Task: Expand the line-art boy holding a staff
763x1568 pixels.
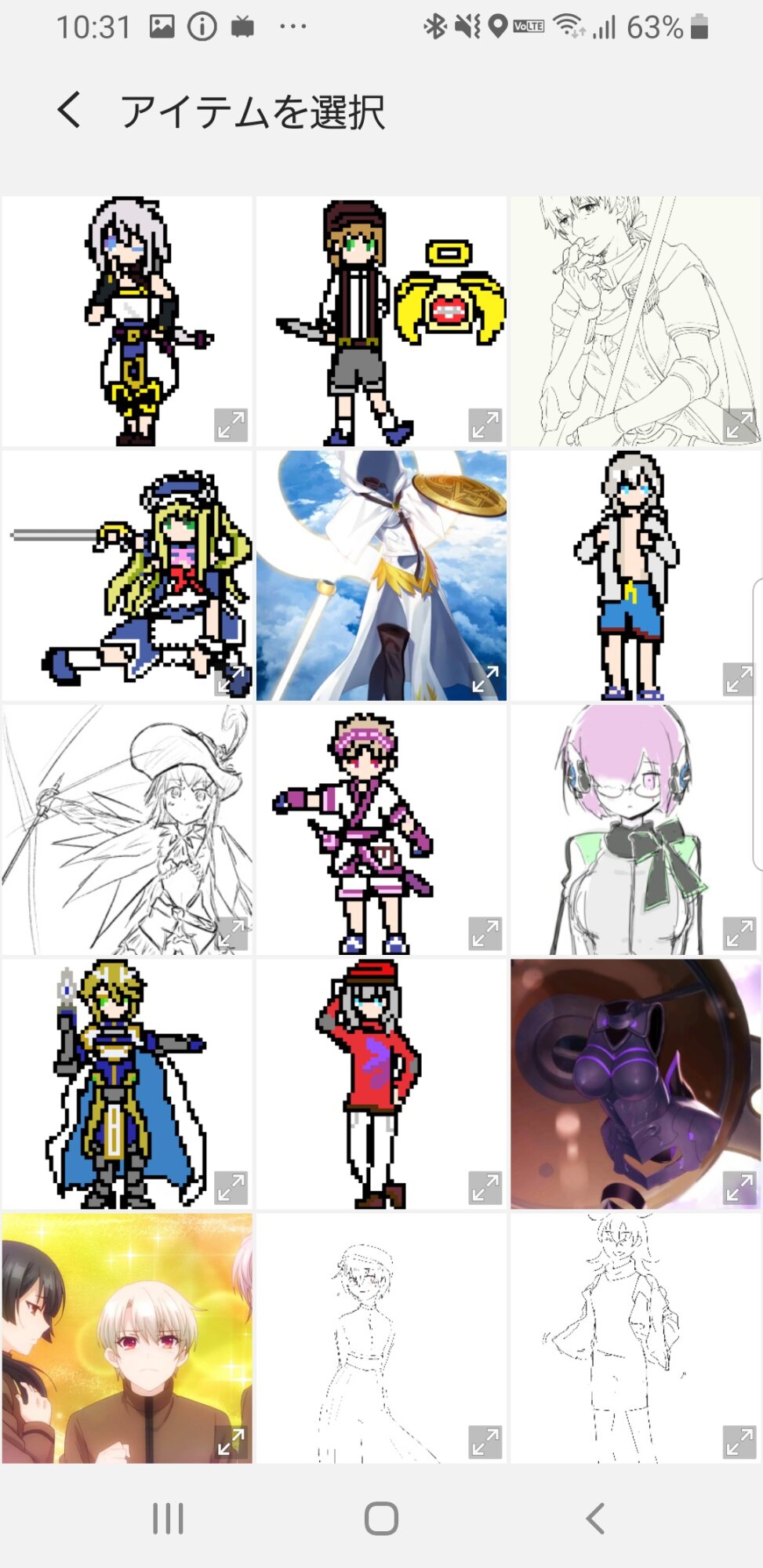Action: coord(739,425)
